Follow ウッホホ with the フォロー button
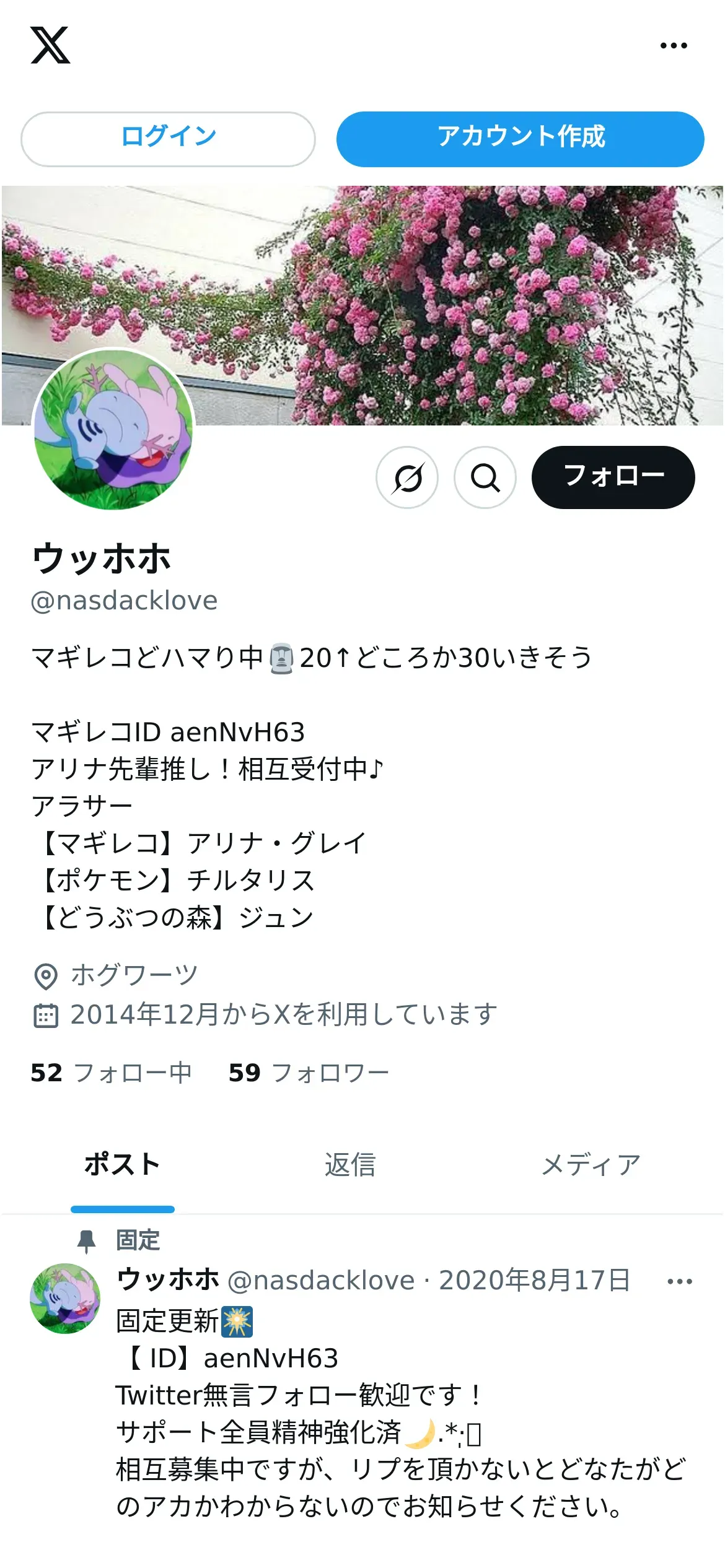 613,477
